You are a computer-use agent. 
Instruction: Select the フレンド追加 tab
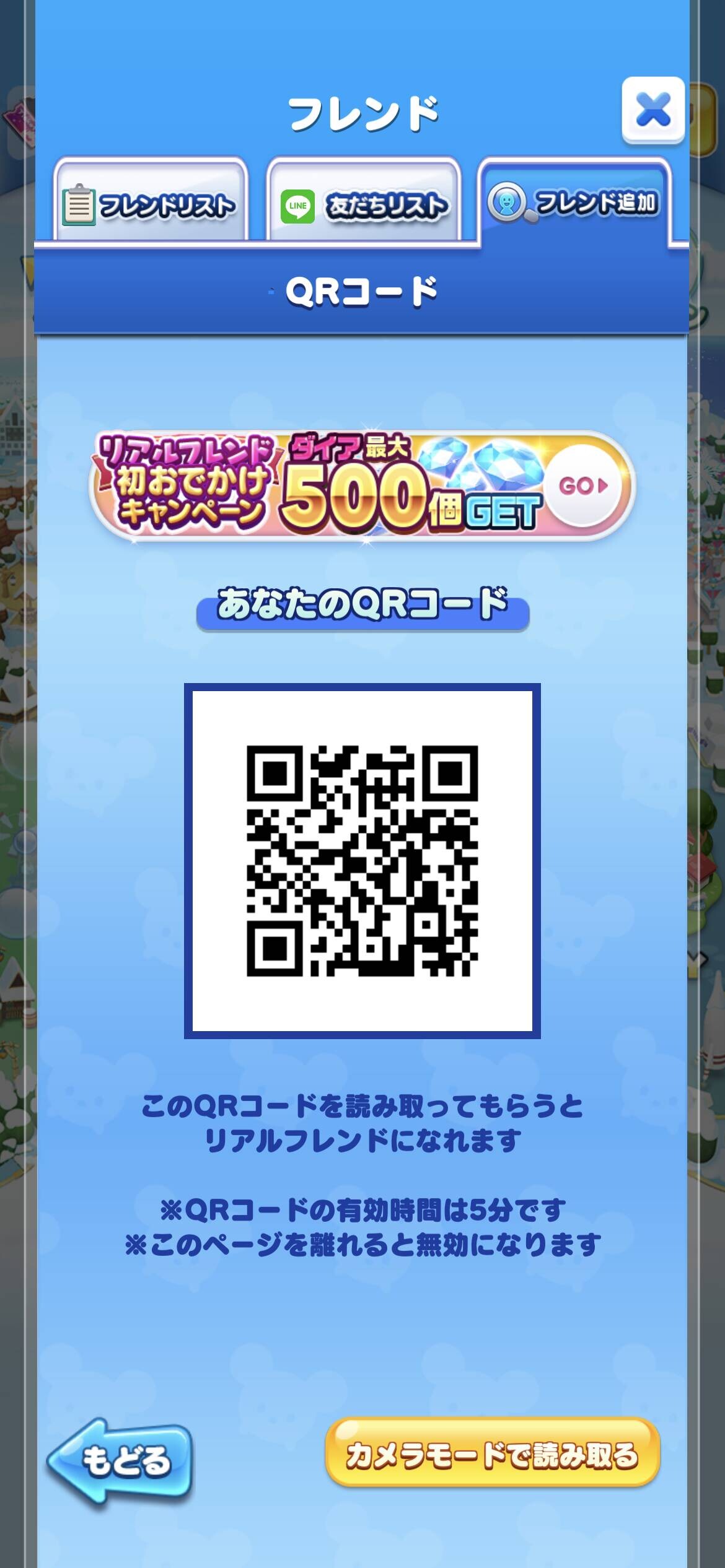574,202
